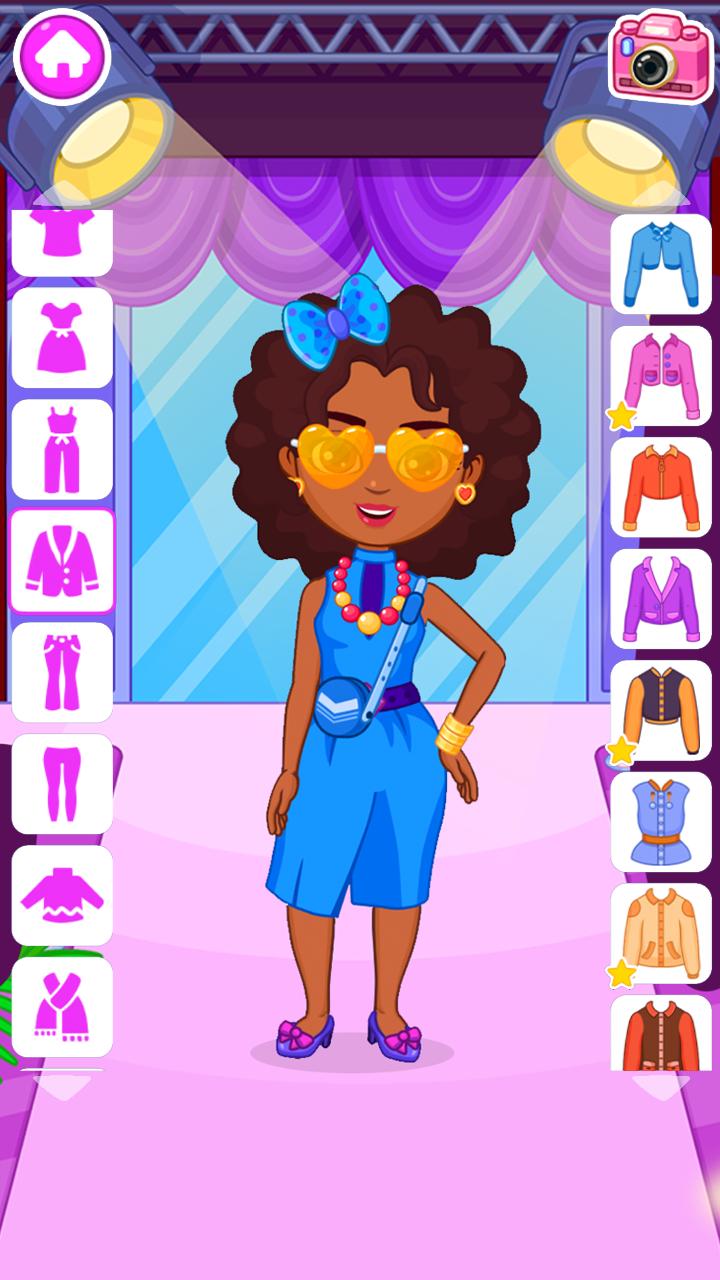Select the blazer jacket category
Screen dimensions: 720x1280
point(62,561)
